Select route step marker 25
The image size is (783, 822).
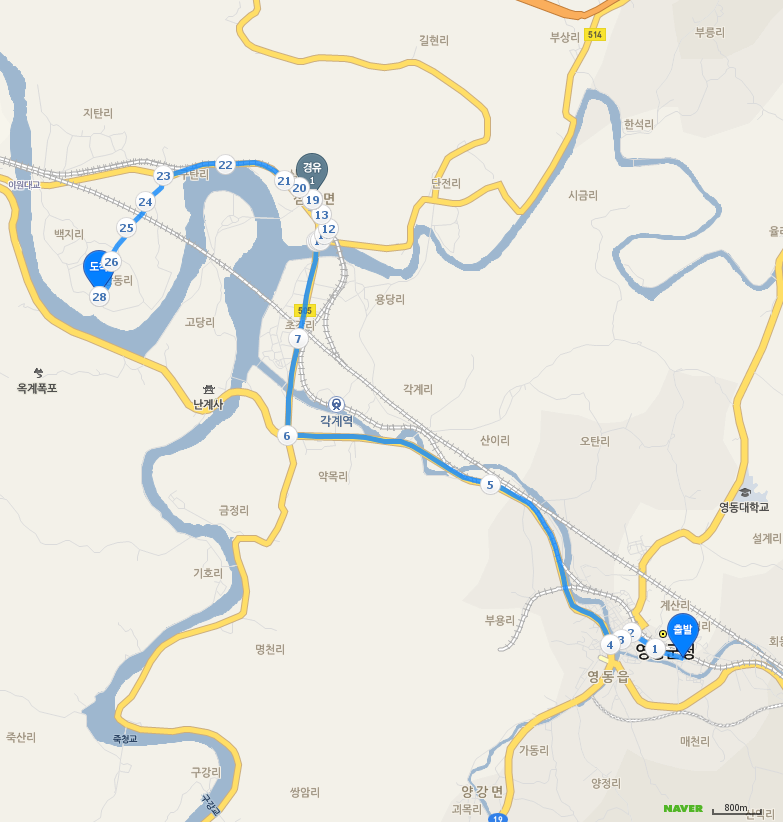pos(126,228)
